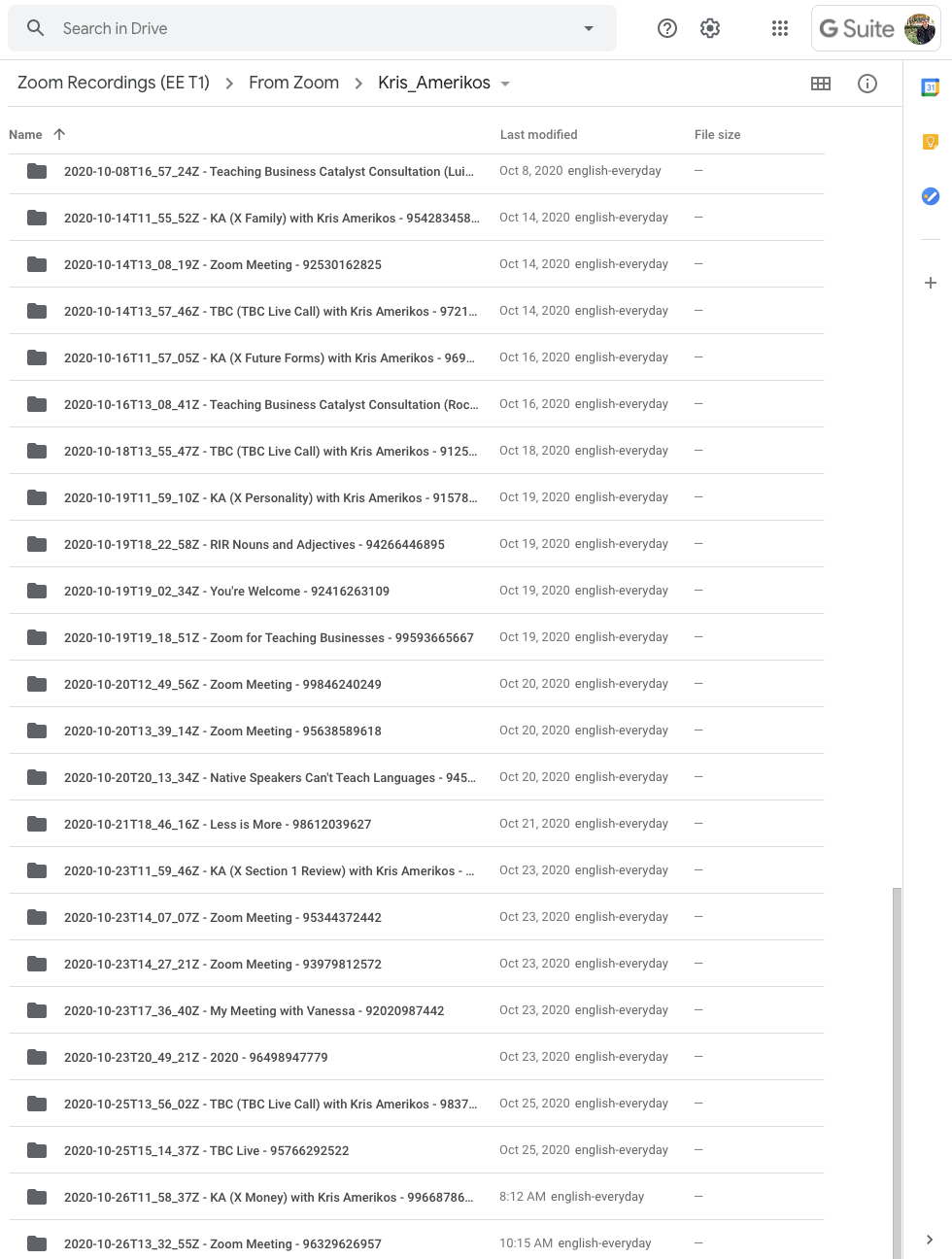This screenshot has width=952, height=1259.
Task: Expand the Kris_Amerikos folder dropdown
Action: [x=505, y=85]
